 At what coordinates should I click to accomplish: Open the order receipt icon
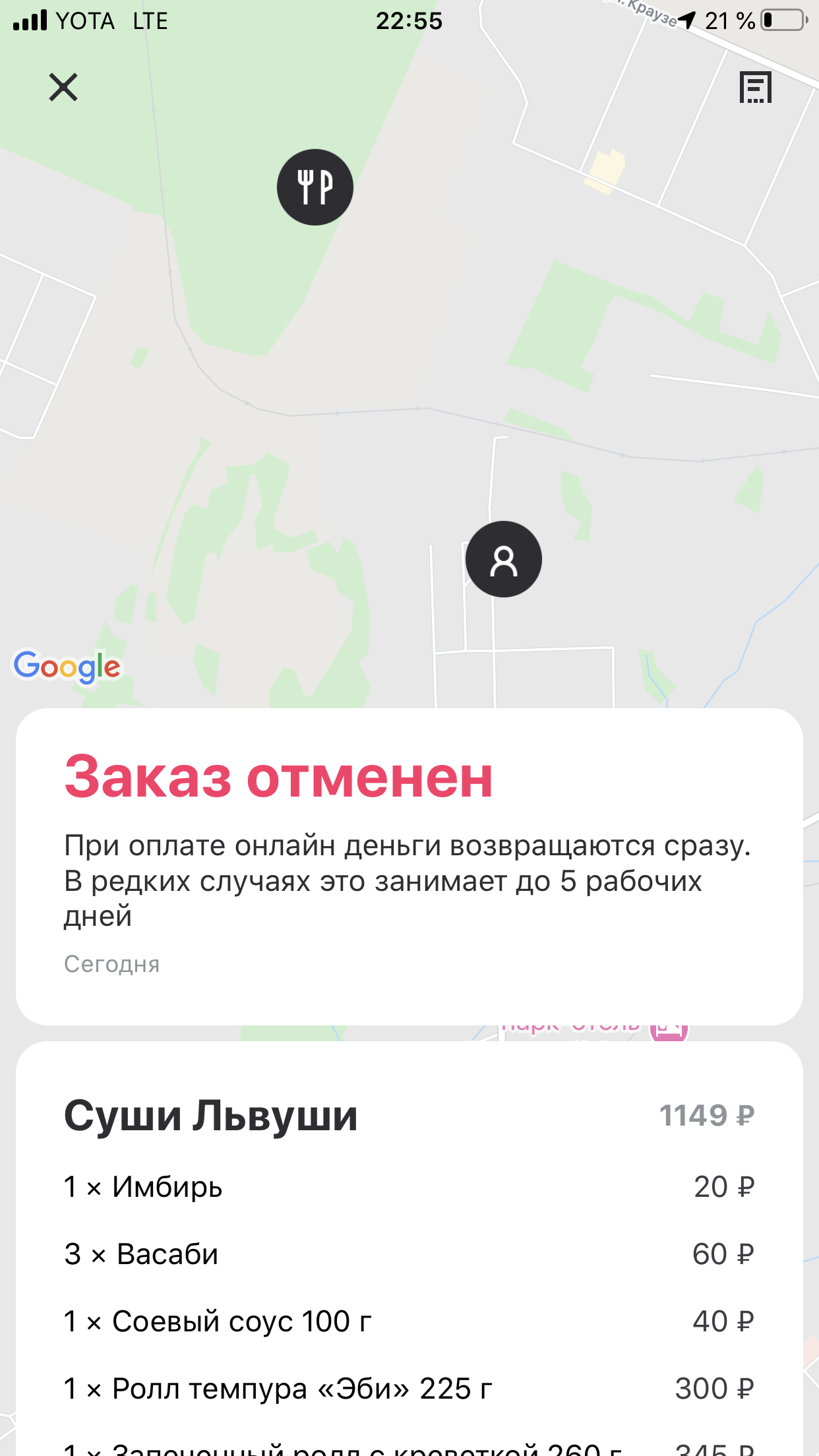(x=755, y=87)
